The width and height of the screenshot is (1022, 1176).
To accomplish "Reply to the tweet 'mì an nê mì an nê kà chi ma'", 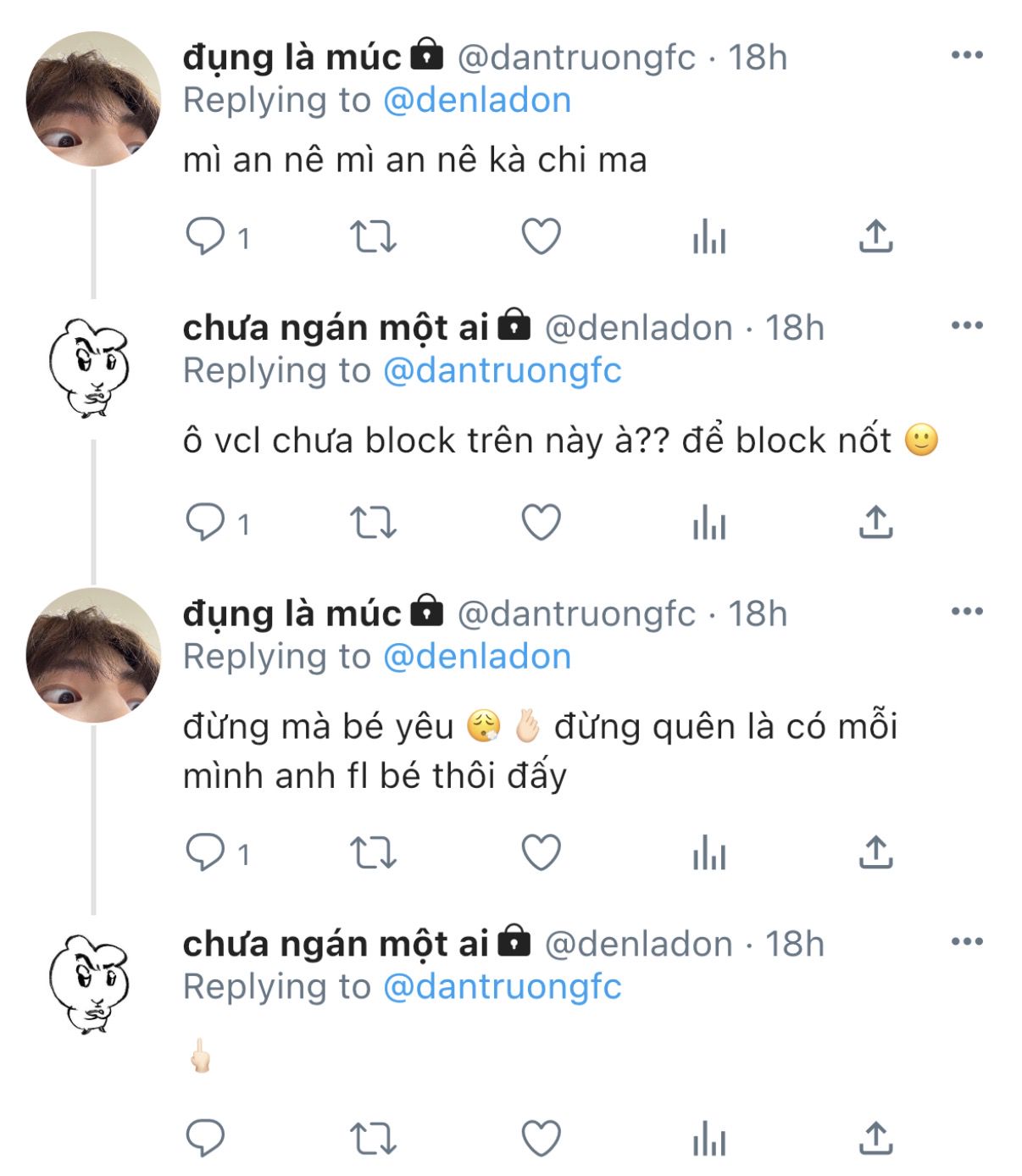I will (x=205, y=236).
